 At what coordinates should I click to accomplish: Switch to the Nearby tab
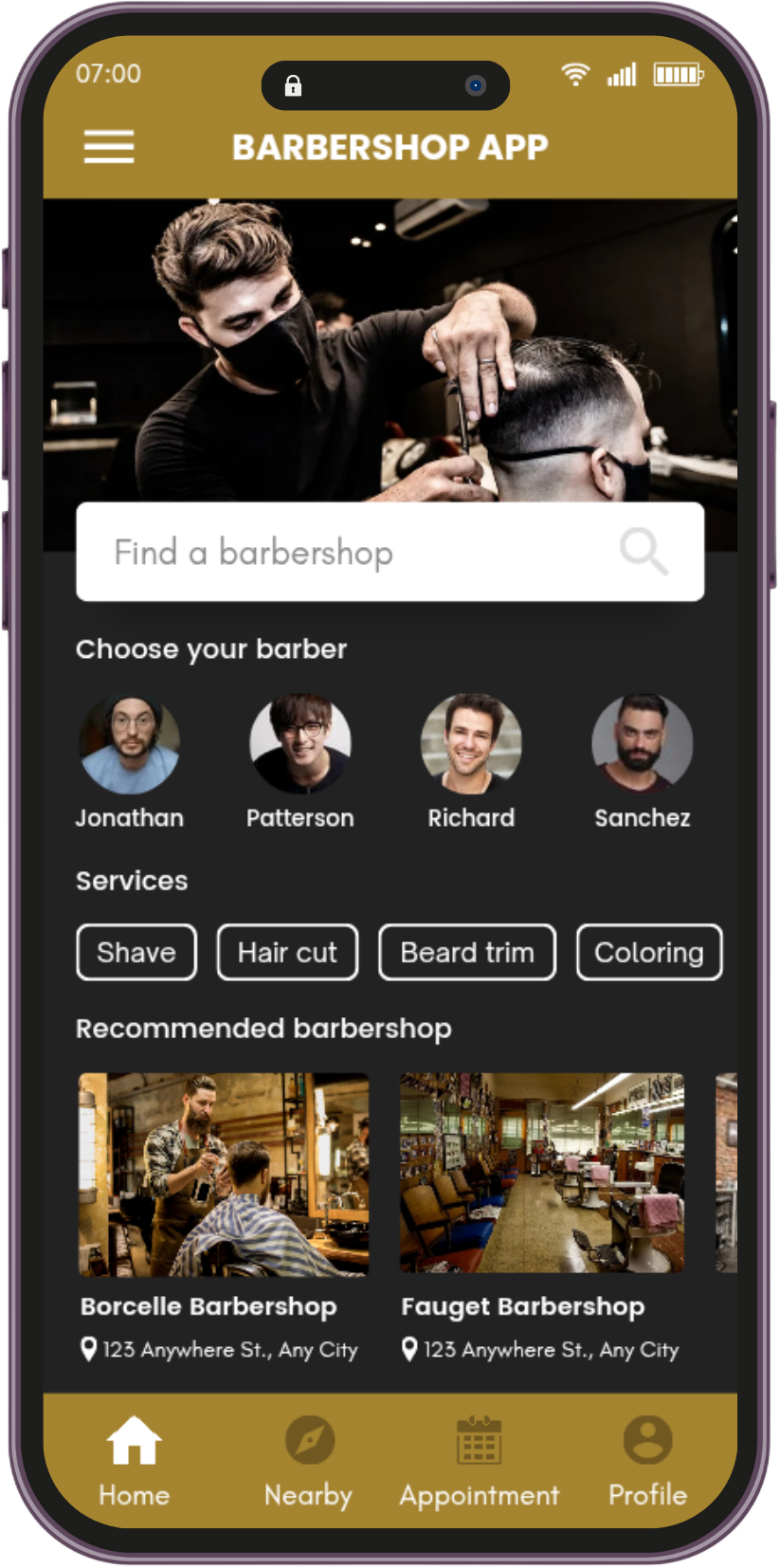309,1461
